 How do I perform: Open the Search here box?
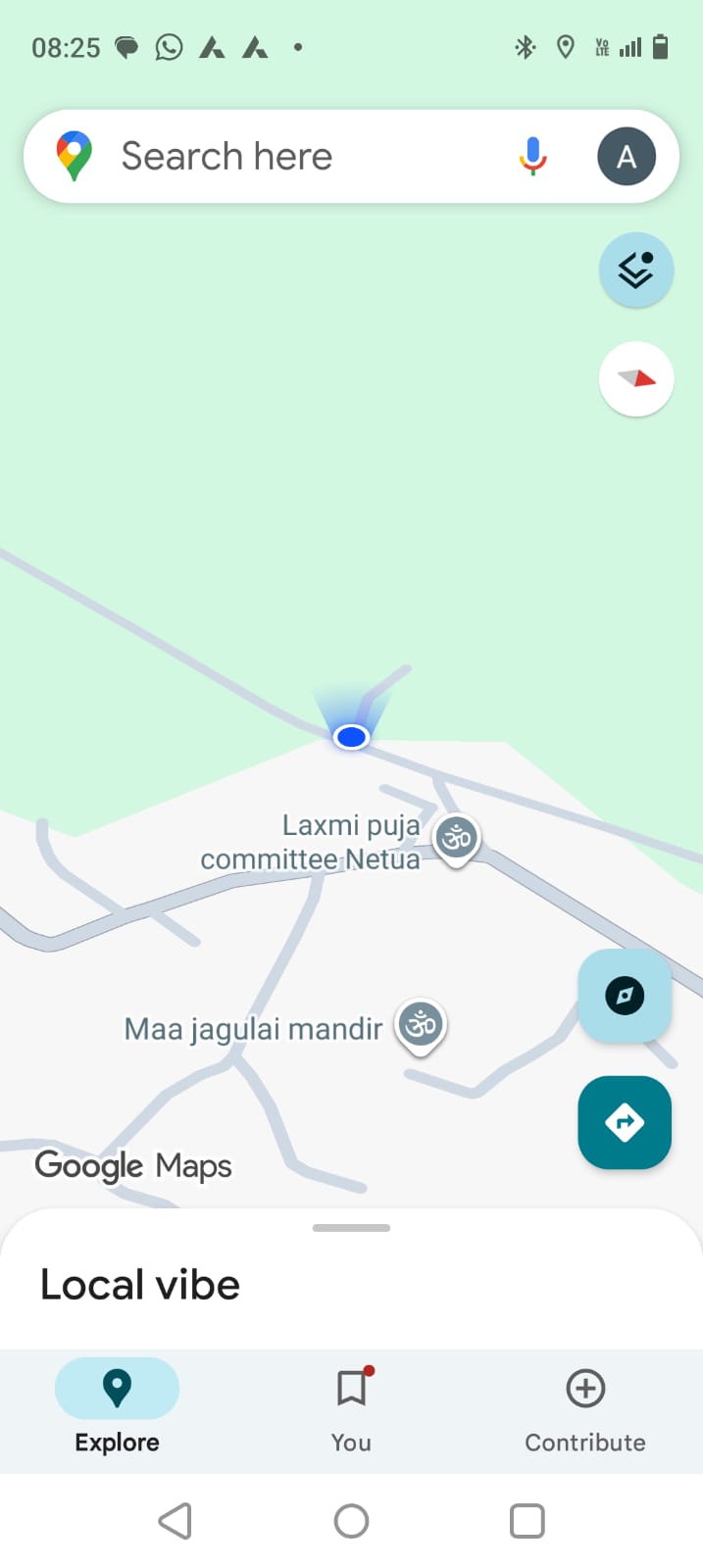click(294, 157)
